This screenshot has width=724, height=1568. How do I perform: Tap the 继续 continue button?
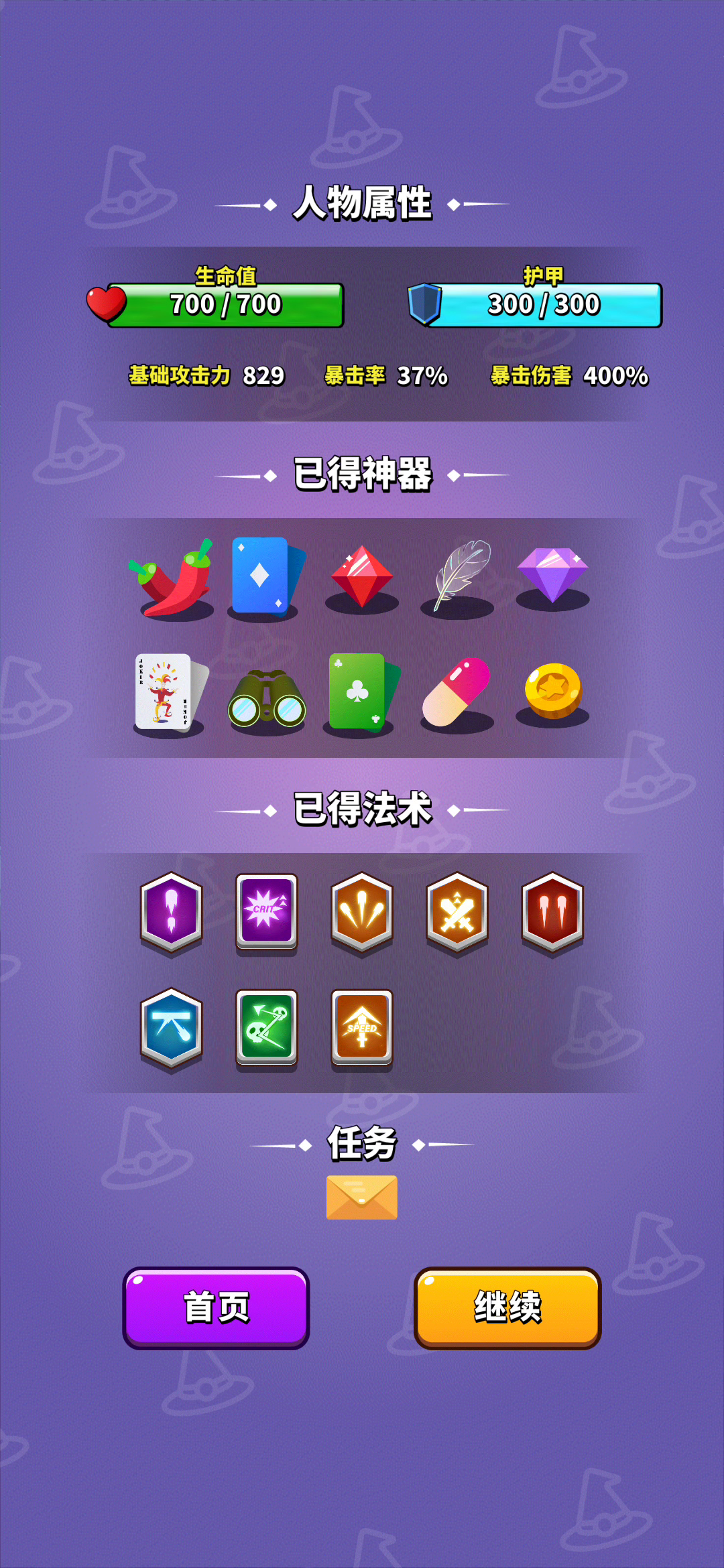pyautogui.click(x=507, y=1307)
